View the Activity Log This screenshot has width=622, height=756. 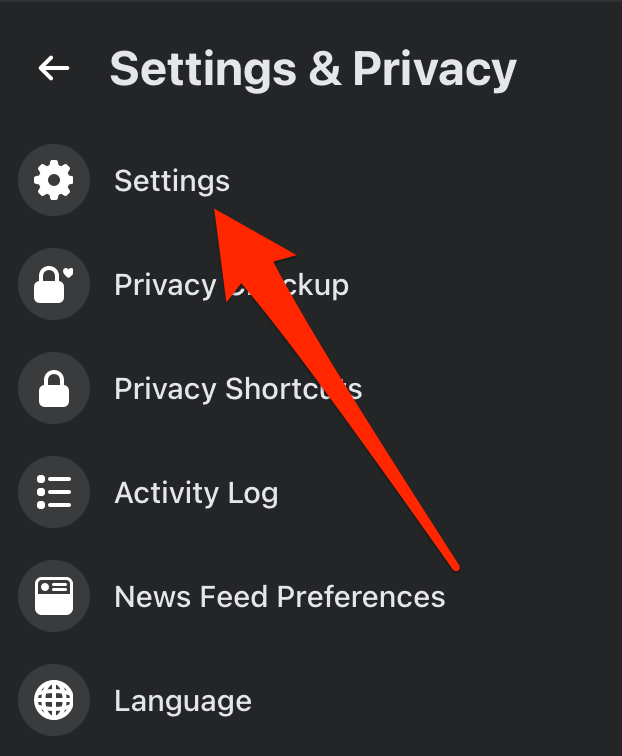click(x=196, y=493)
